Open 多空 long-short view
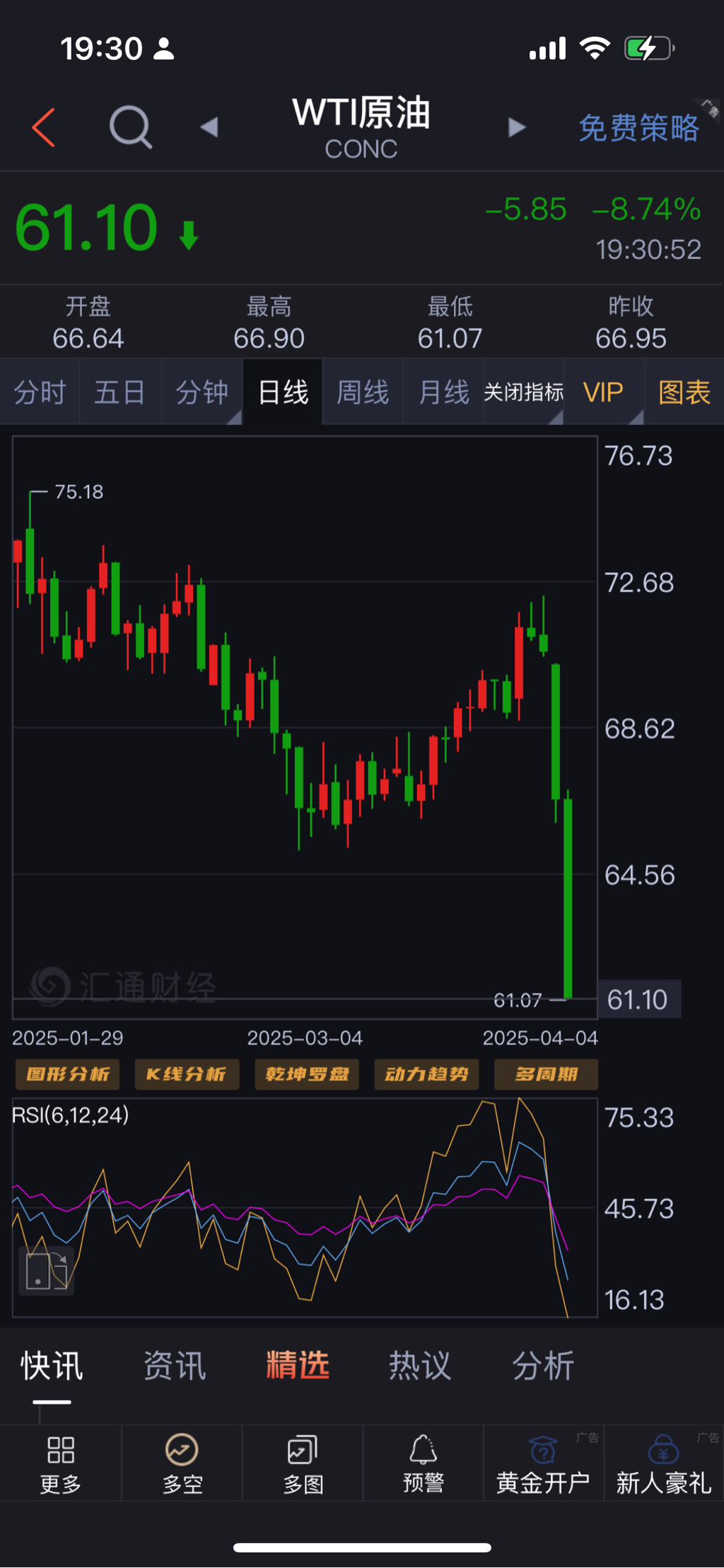The image size is (724, 1568). [x=182, y=1463]
